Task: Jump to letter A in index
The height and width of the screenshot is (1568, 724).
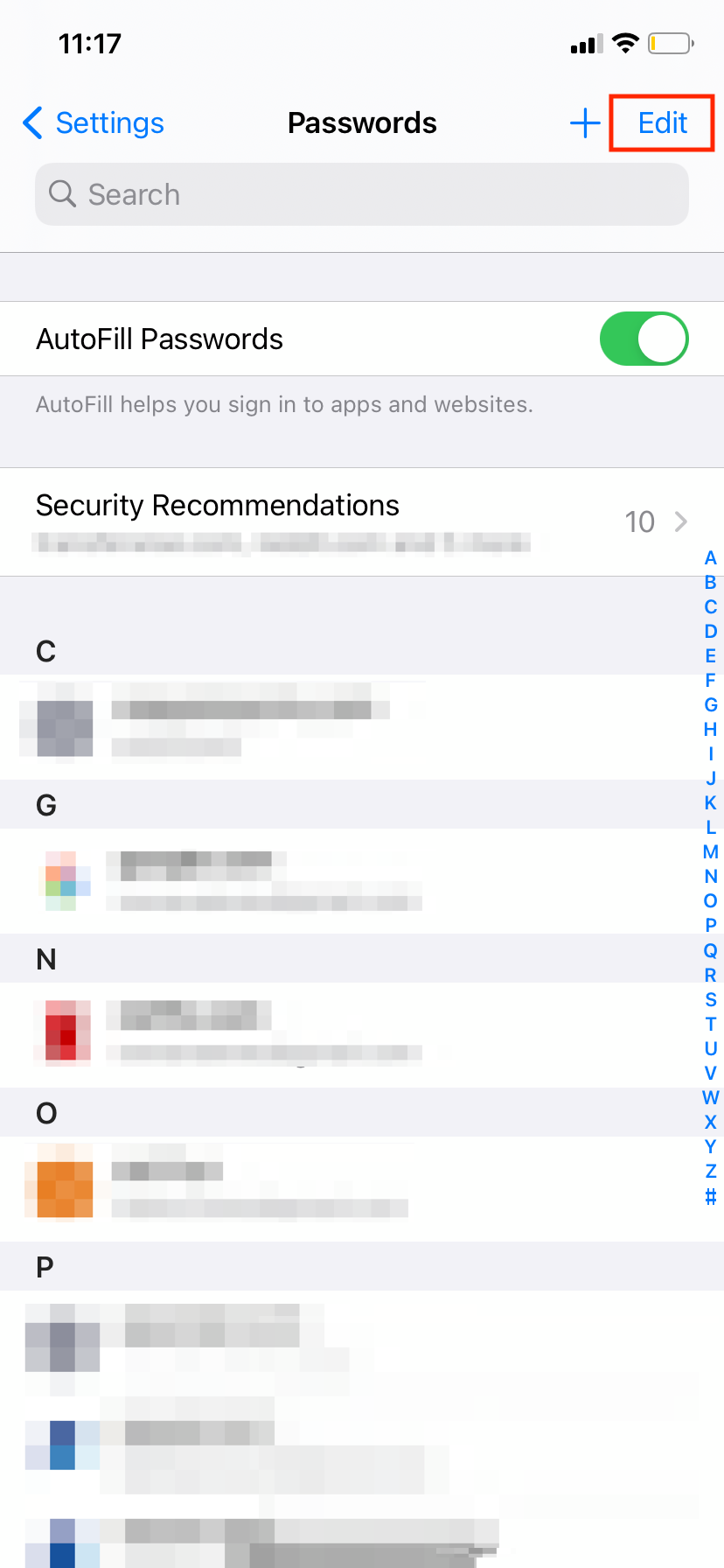Action: click(x=710, y=558)
